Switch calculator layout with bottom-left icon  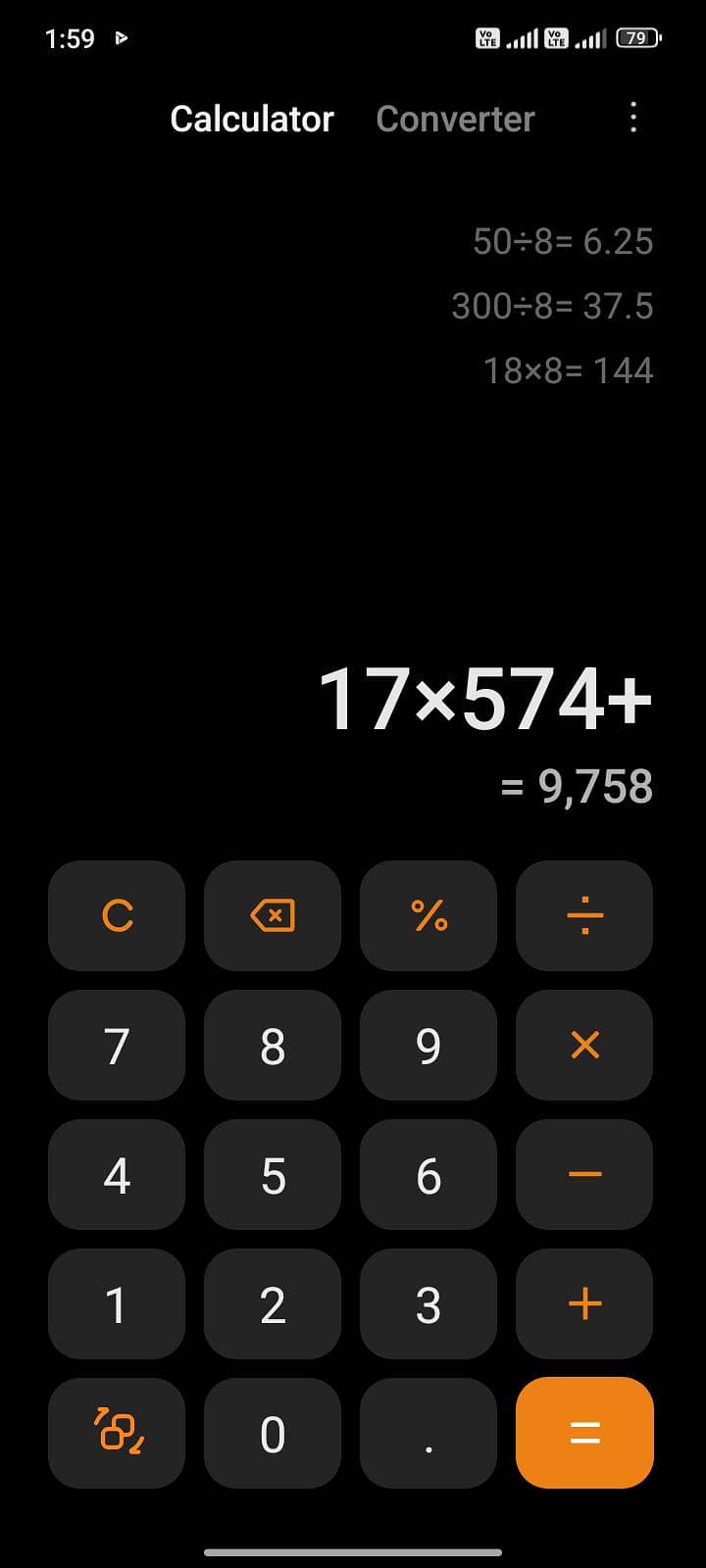coord(117,1434)
